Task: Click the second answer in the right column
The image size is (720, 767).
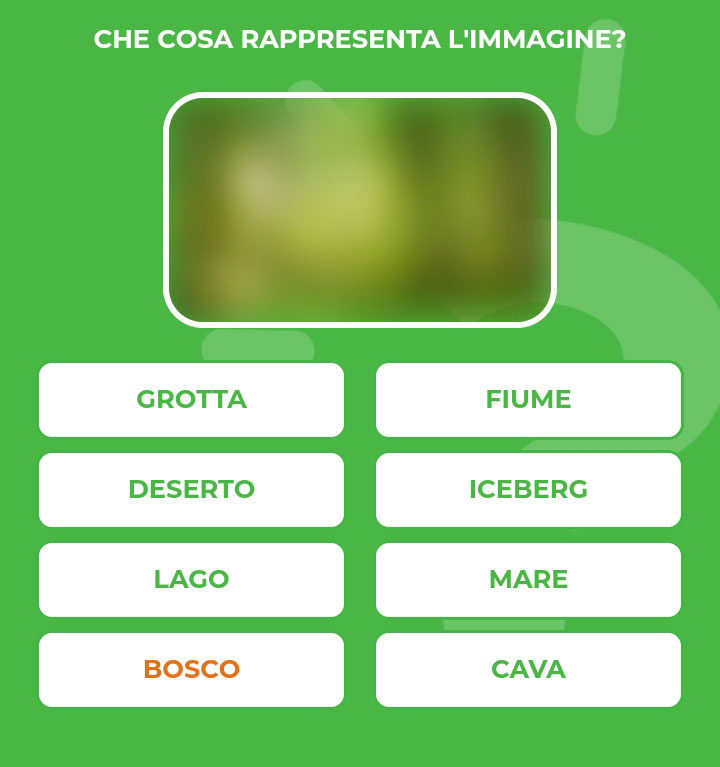Action: coord(528,490)
